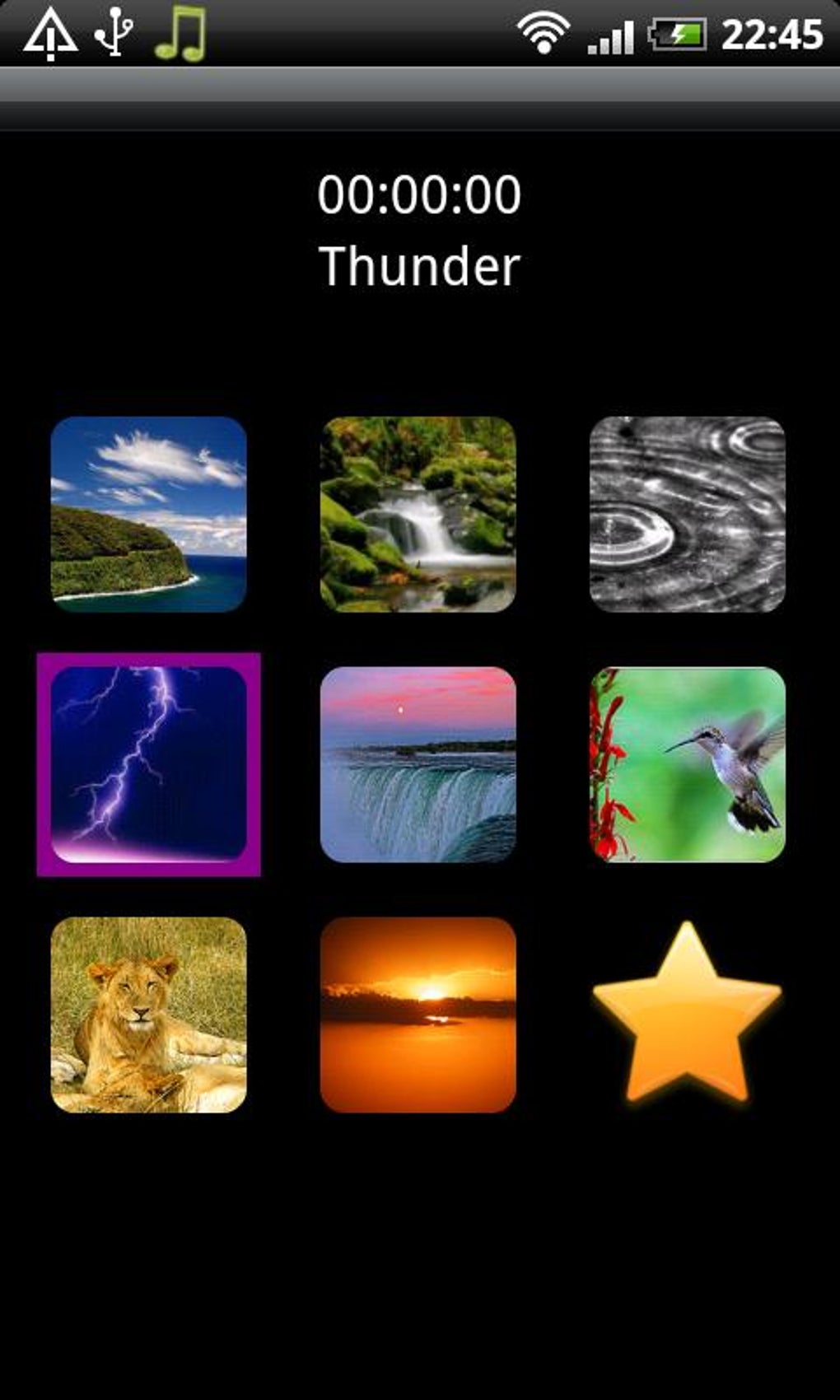Viewport: 840px width, 1400px height.
Task: Play the ocean coast sound tile
Action: (x=148, y=514)
